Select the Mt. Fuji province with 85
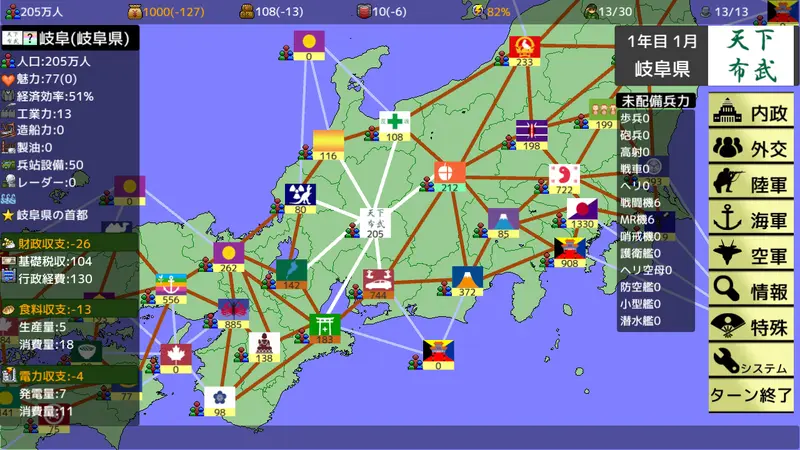Image resolution: width=800 pixels, height=450 pixels. click(x=503, y=220)
